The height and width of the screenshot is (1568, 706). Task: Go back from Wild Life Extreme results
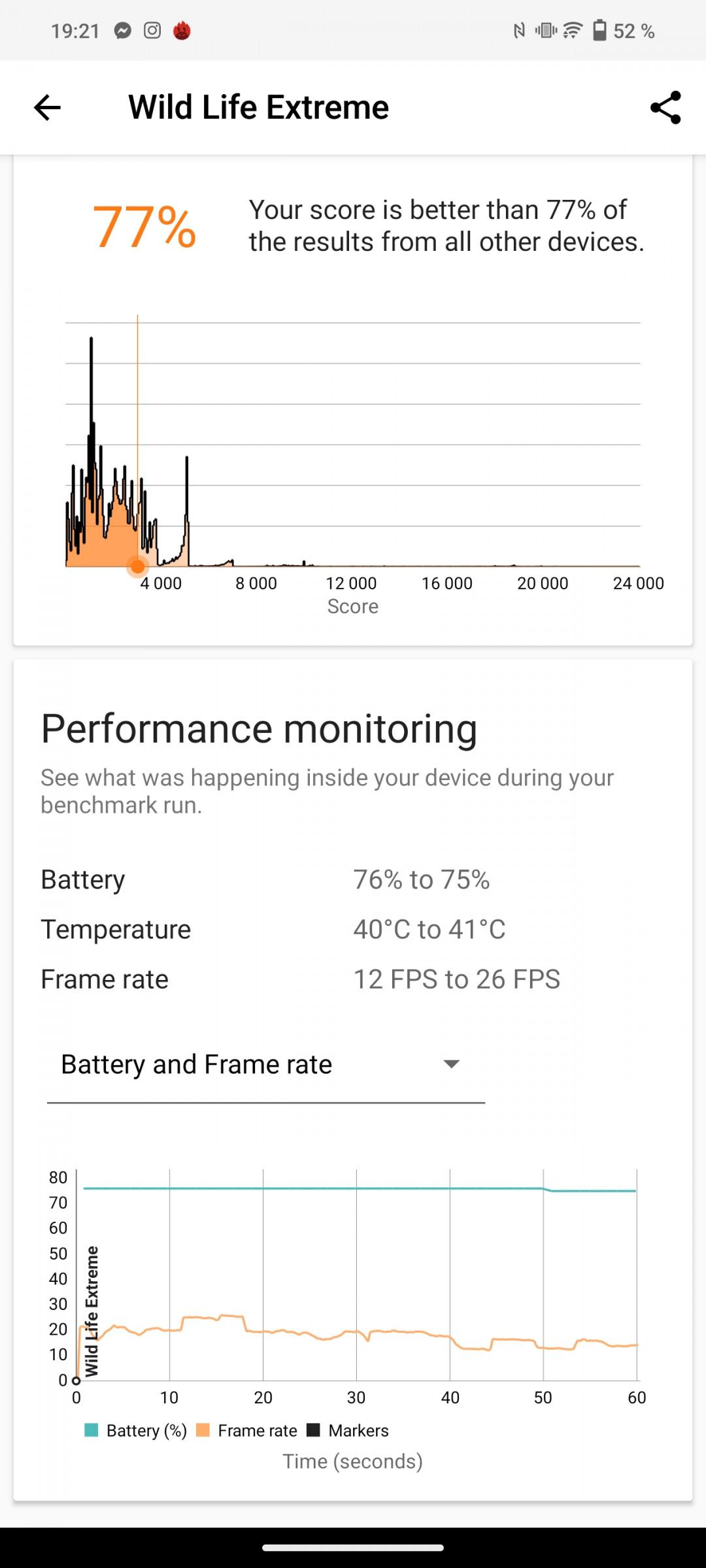(x=47, y=108)
